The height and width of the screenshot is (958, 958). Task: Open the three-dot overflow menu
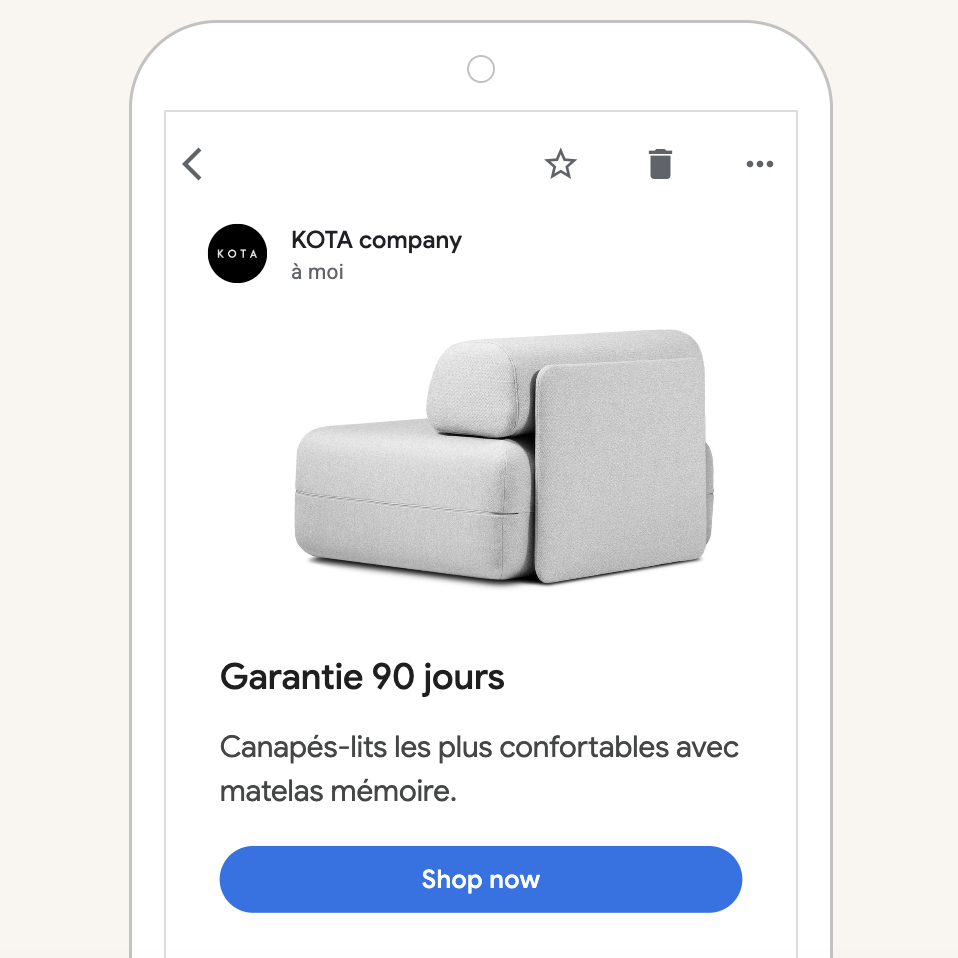tap(760, 164)
